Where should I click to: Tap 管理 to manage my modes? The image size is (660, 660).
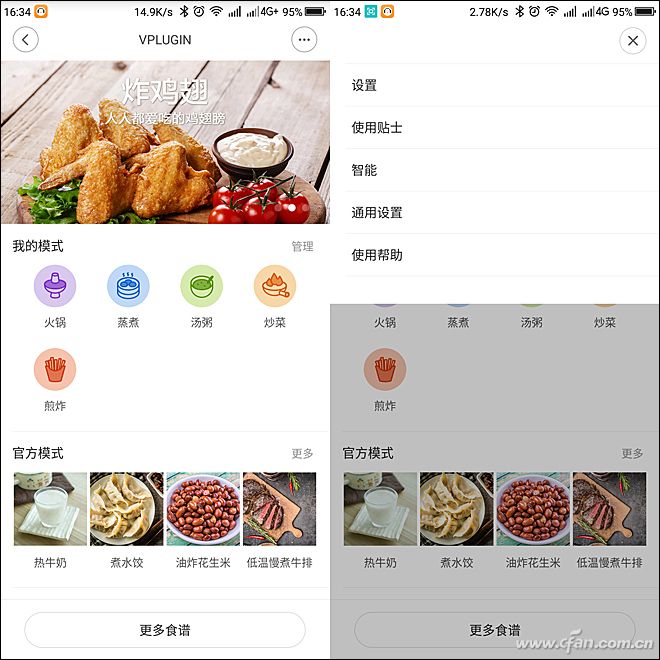point(302,246)
